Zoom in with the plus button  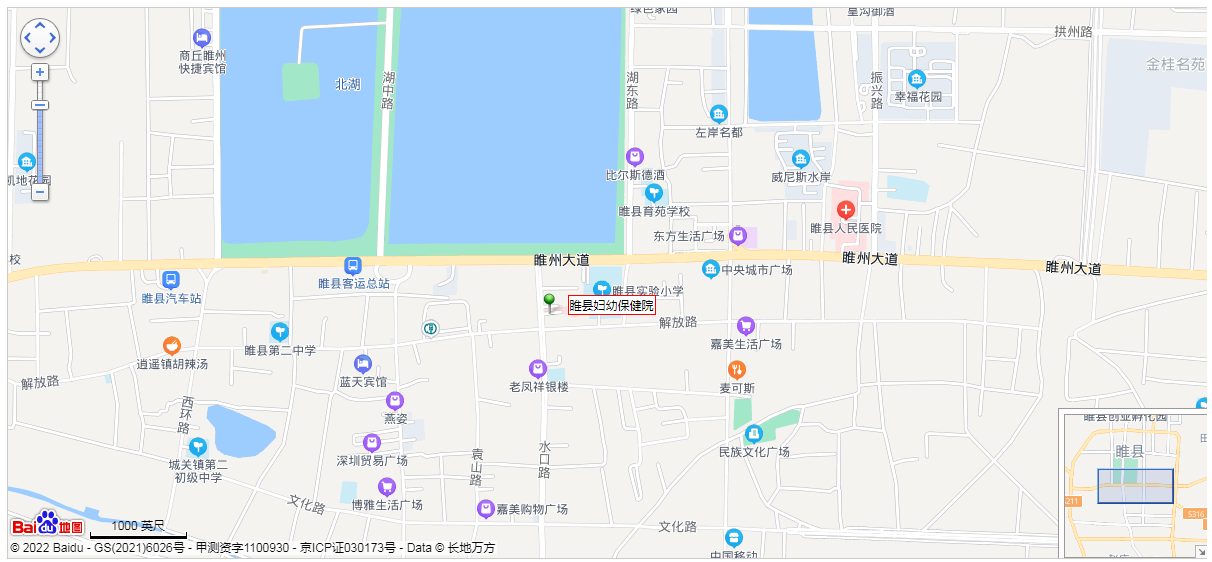(40, 72)
